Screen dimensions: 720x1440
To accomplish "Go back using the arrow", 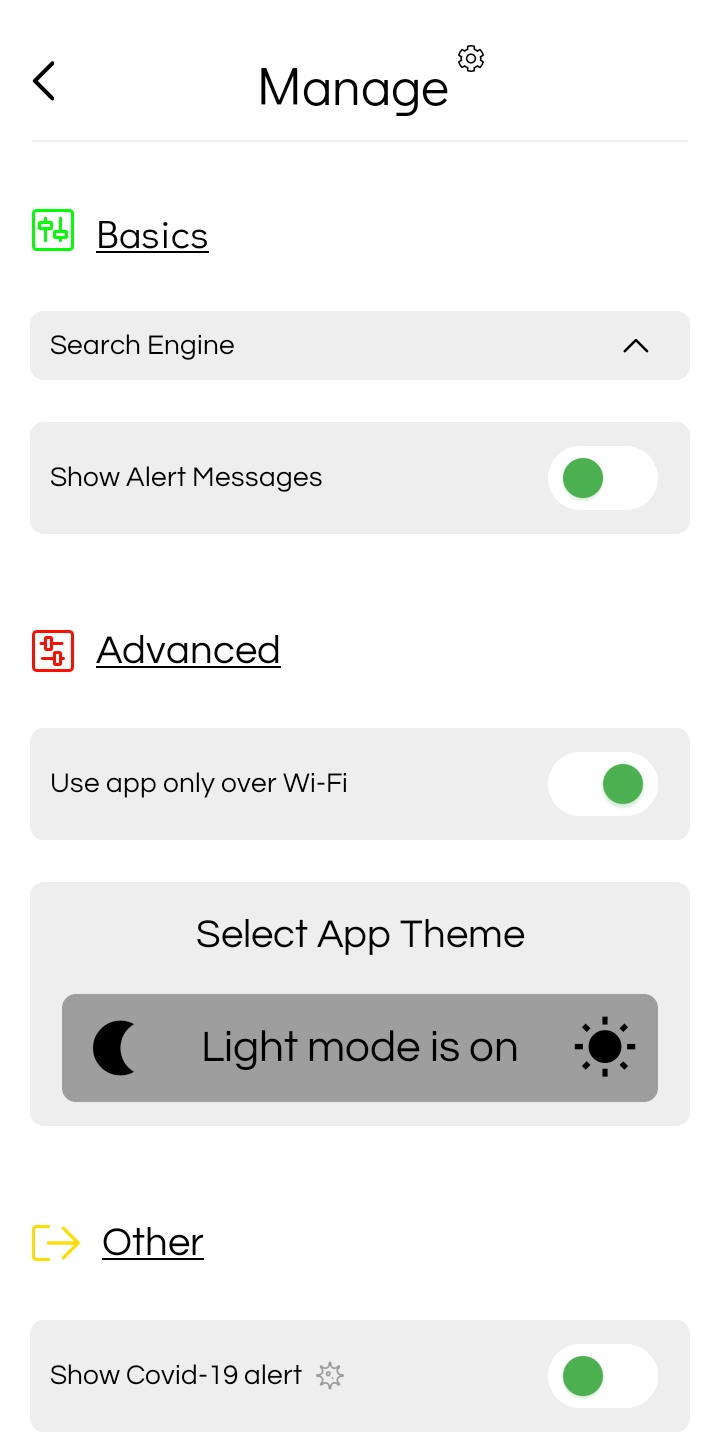I will pos(44,81).
